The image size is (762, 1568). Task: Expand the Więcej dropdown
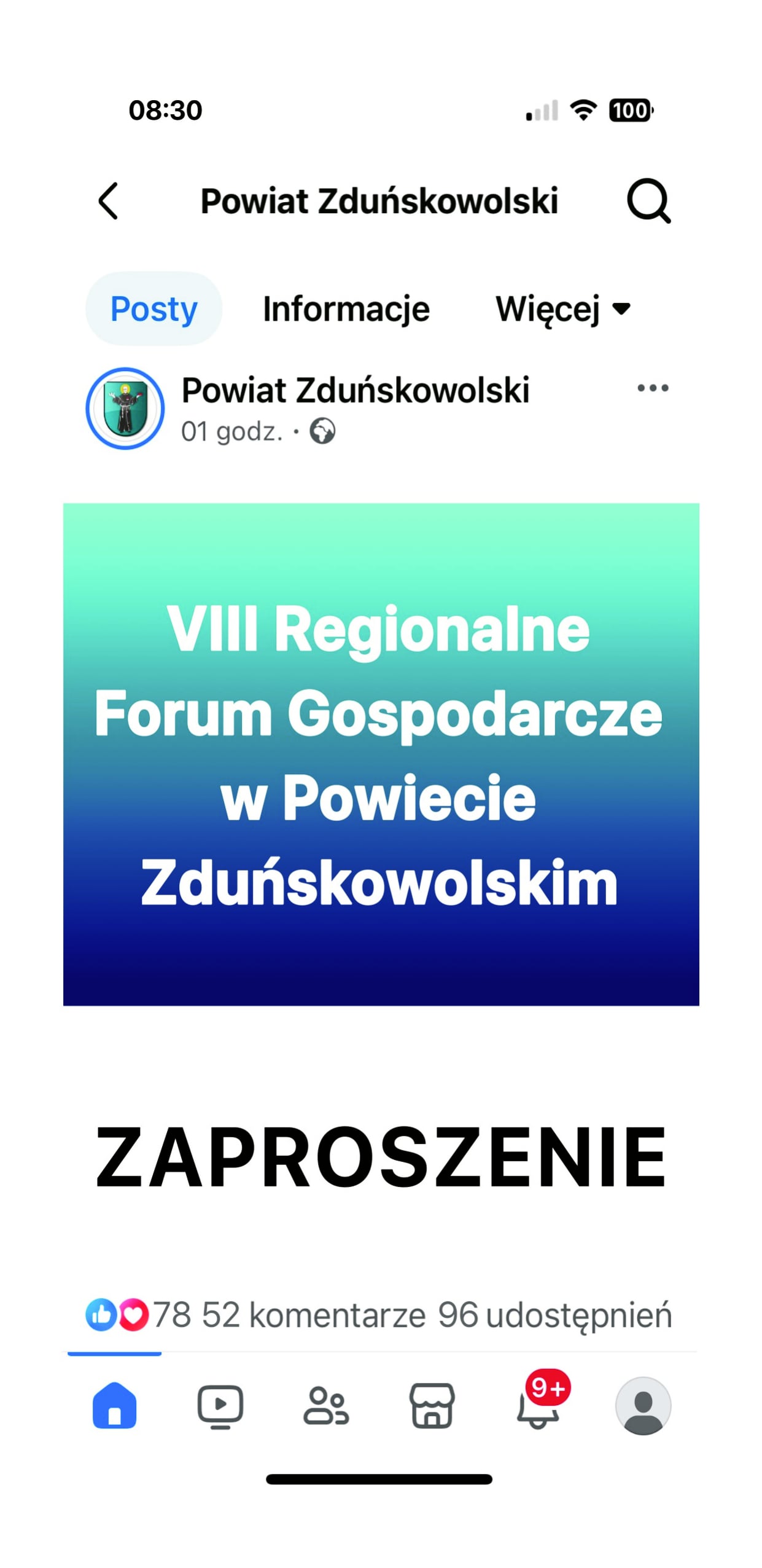click(x=563, y=308)
